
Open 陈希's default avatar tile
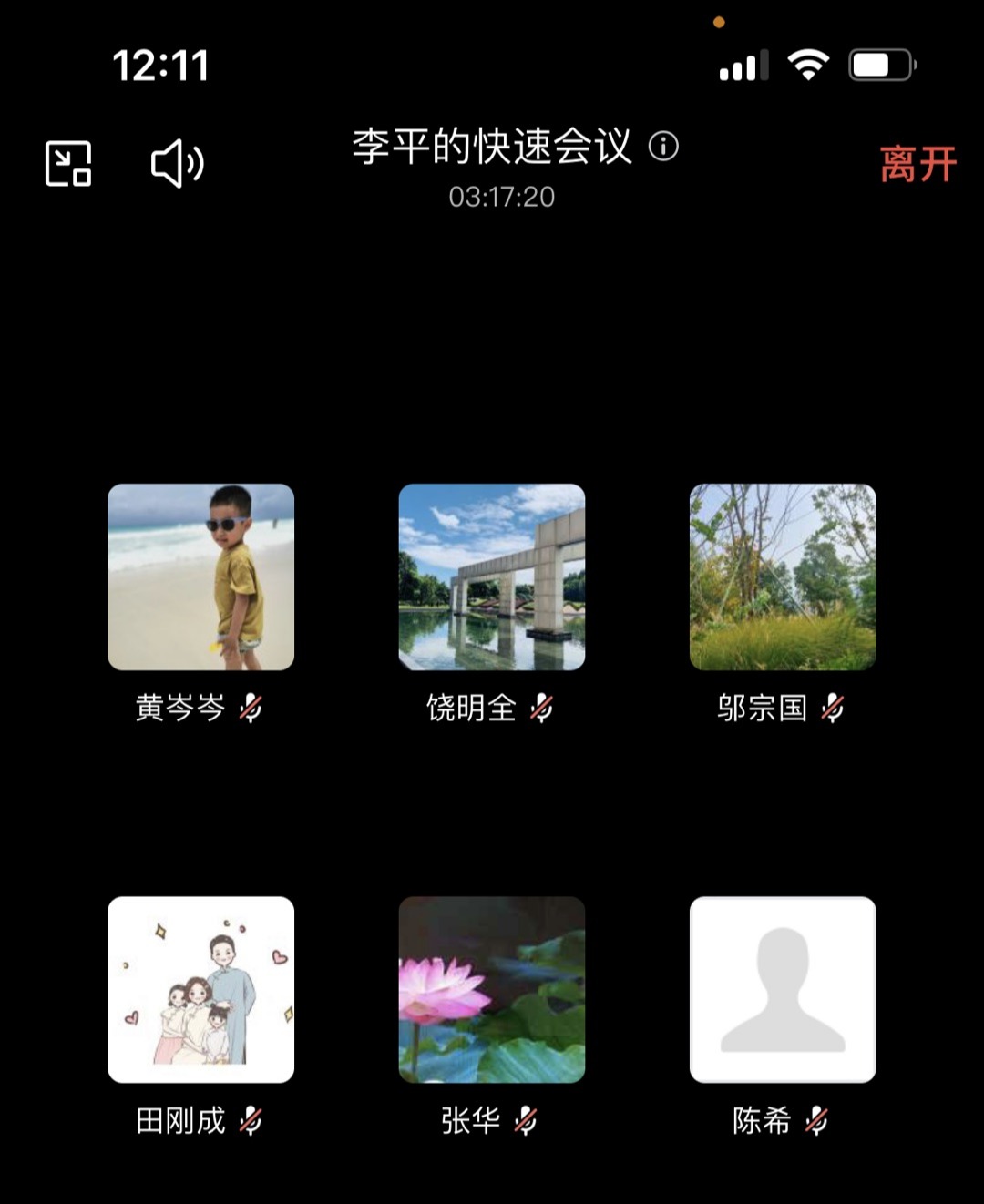783,990
